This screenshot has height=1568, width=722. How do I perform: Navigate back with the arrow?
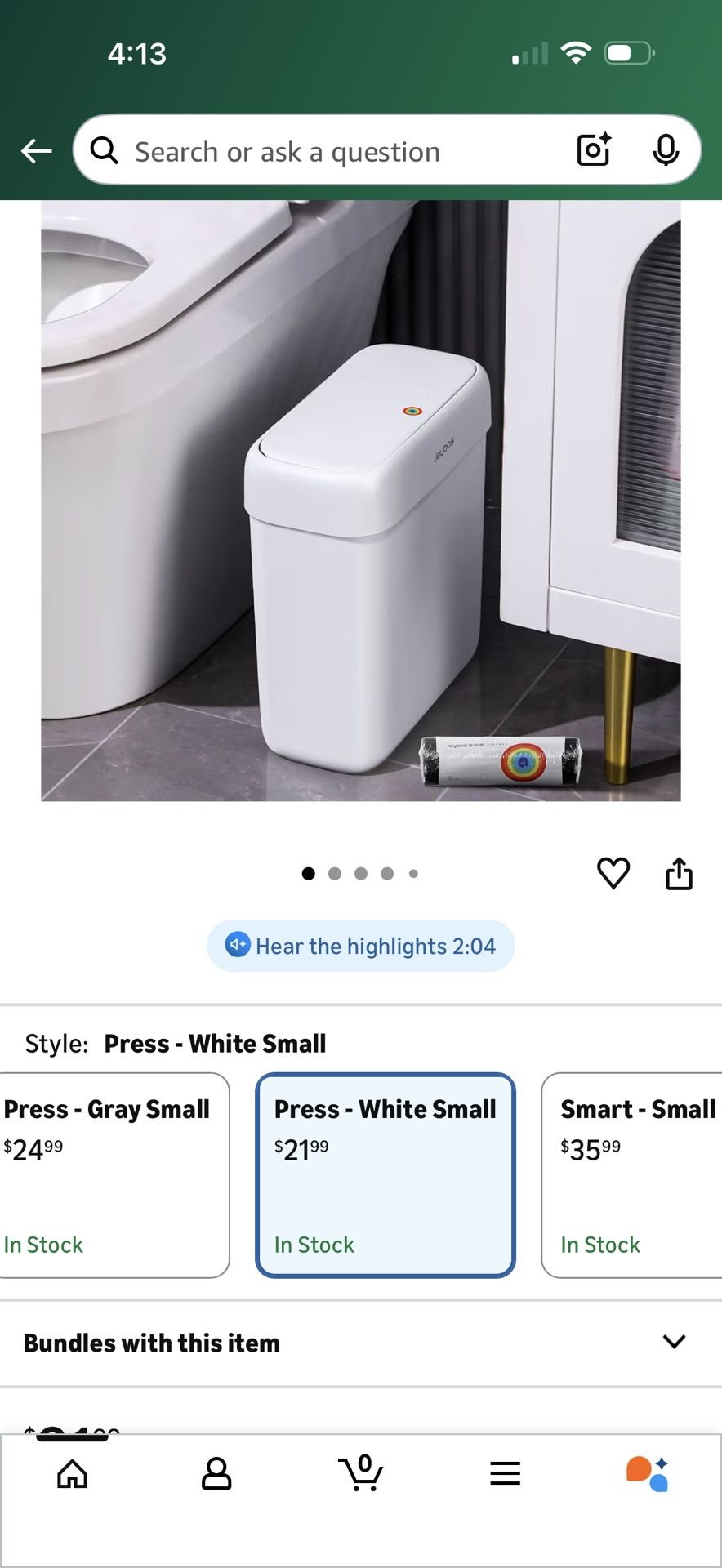tap(35, 150)
